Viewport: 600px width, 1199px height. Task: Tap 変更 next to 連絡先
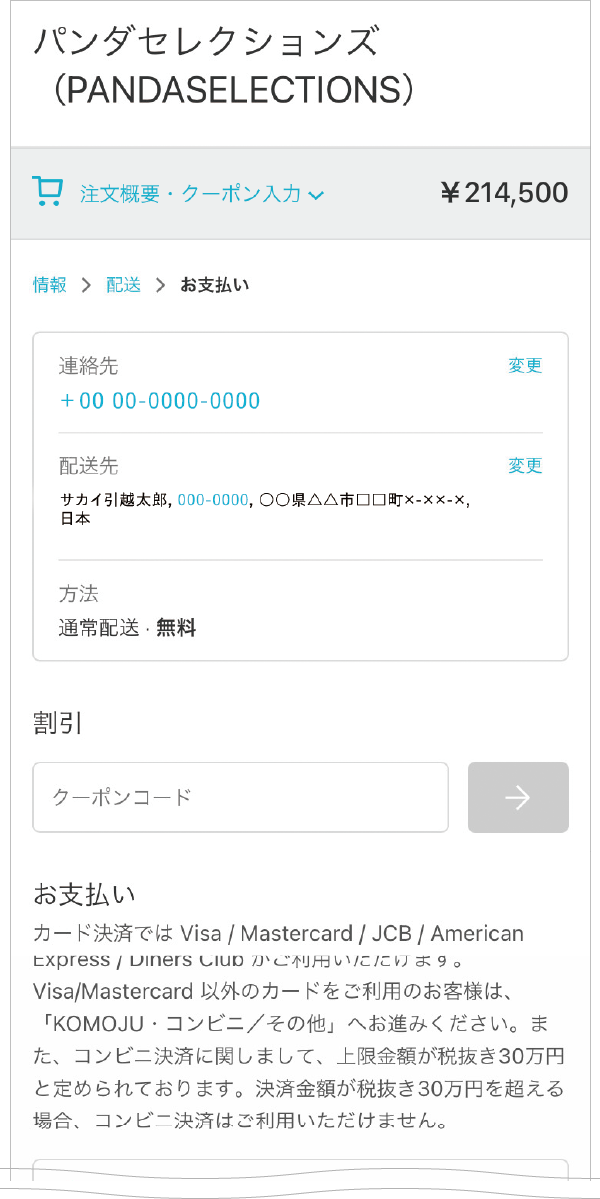tap(525, 366)
